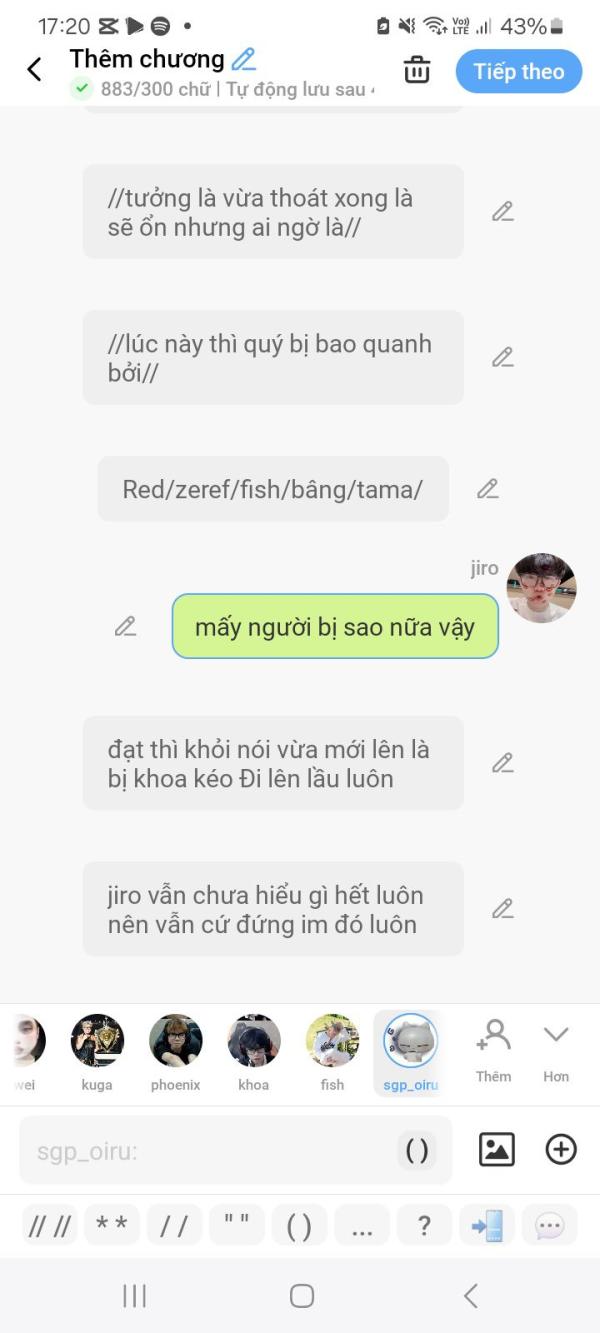Edit the message starting with //tưởng là vừa thoát

click(502, 212)
